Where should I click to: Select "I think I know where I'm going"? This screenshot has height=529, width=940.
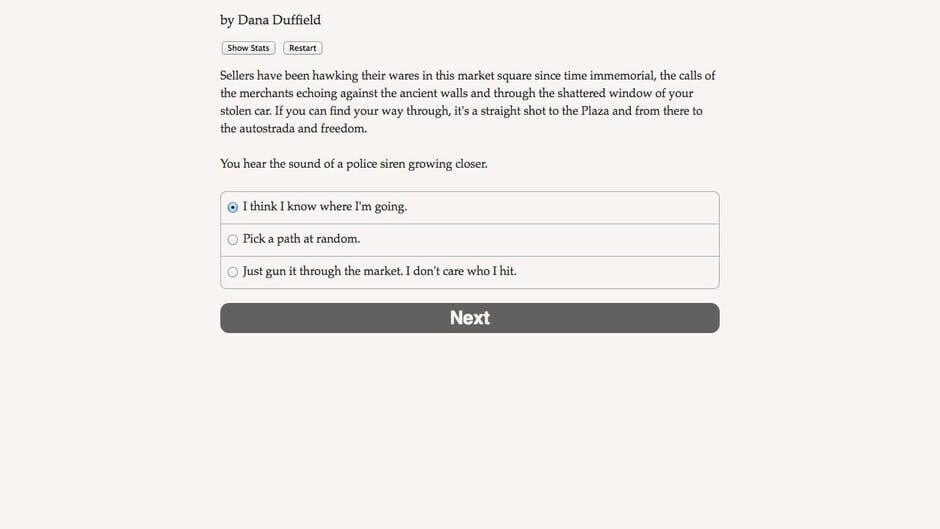click(x=233, y=208)
